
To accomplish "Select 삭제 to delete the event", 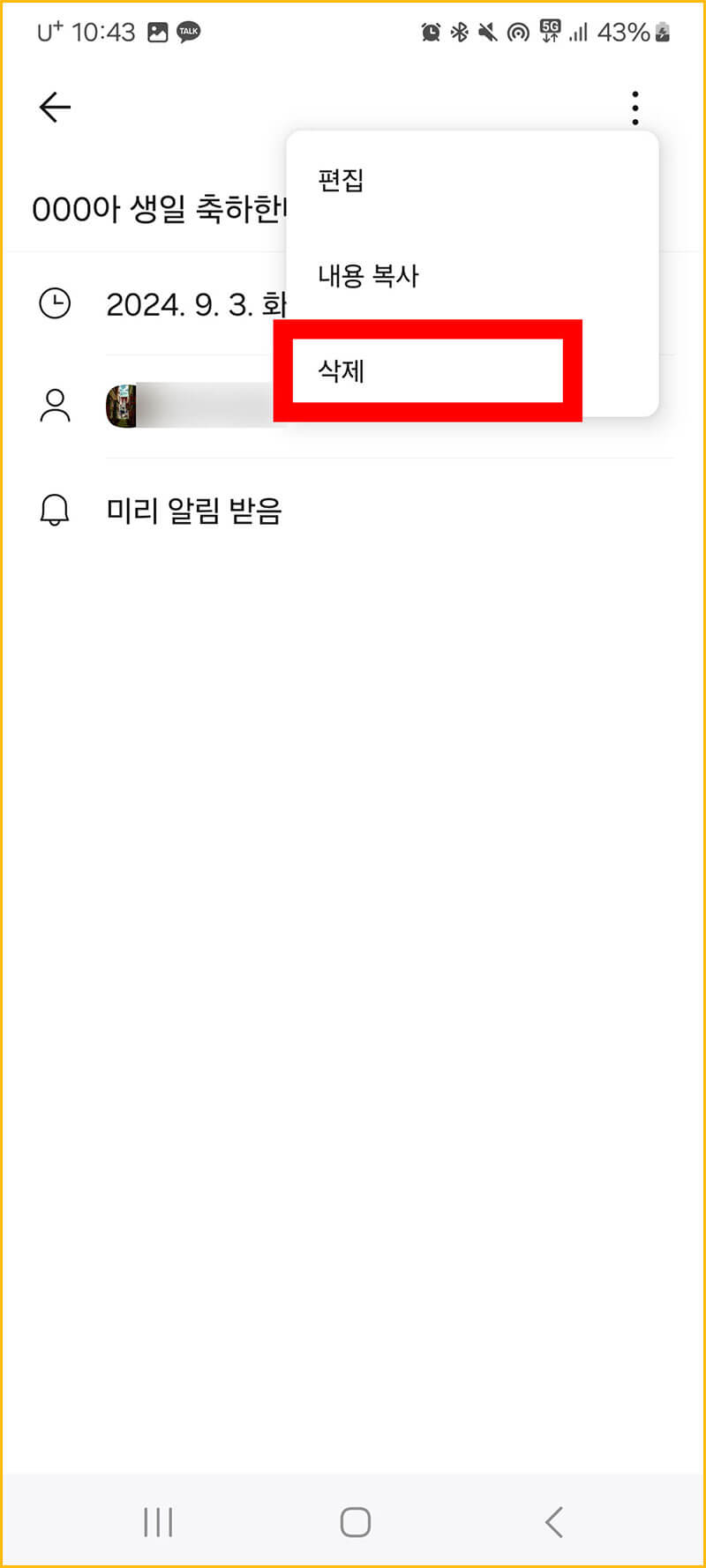I will (x=344, y=371).
